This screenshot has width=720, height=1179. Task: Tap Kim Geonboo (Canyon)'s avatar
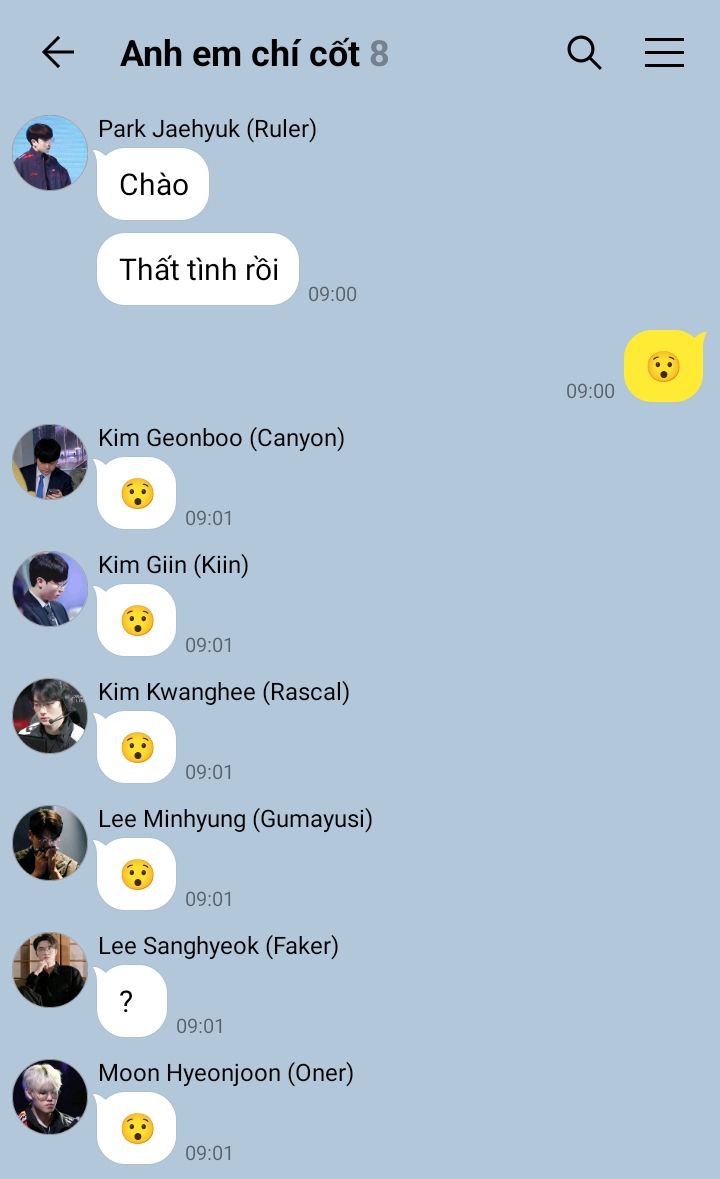coord(50,462)
